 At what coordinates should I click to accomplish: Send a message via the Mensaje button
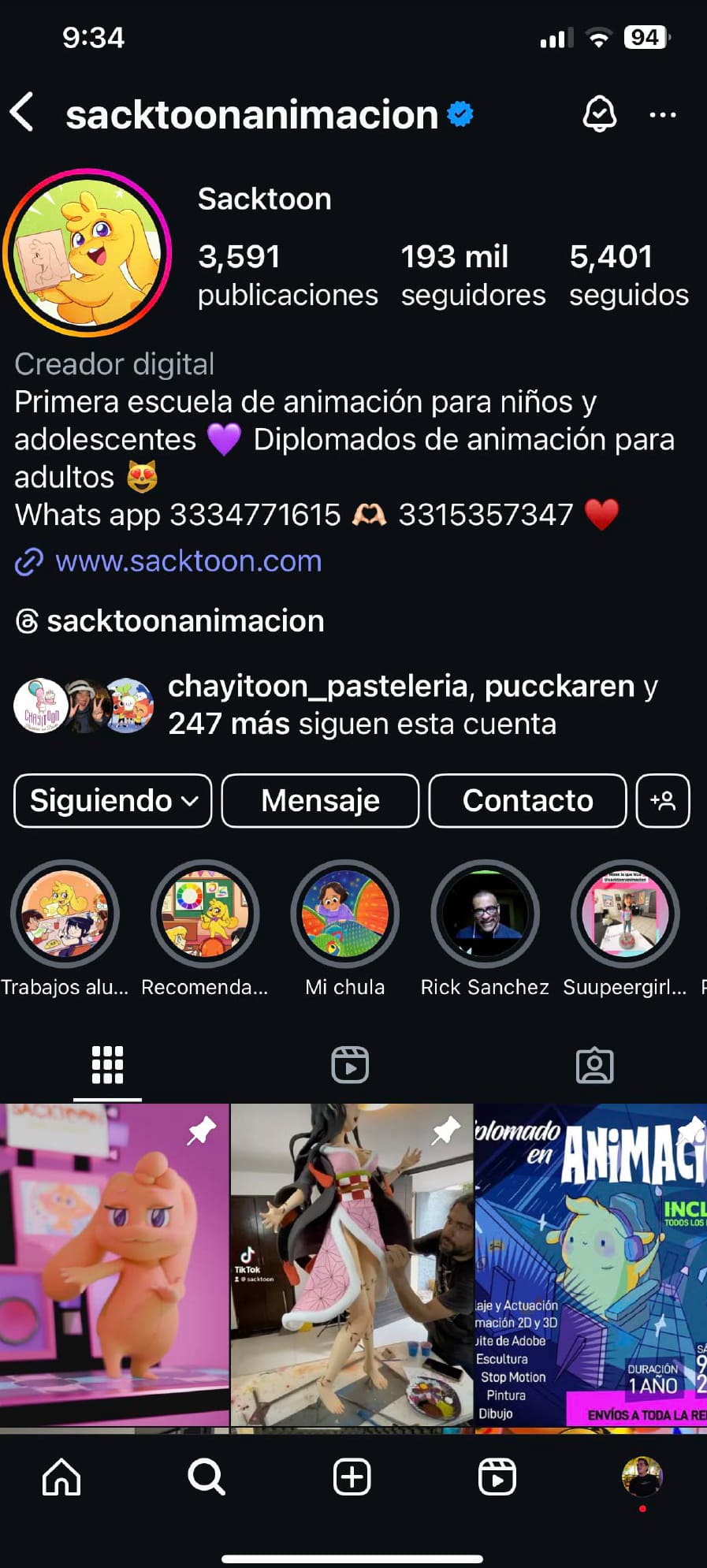click(x=320, y=801)
